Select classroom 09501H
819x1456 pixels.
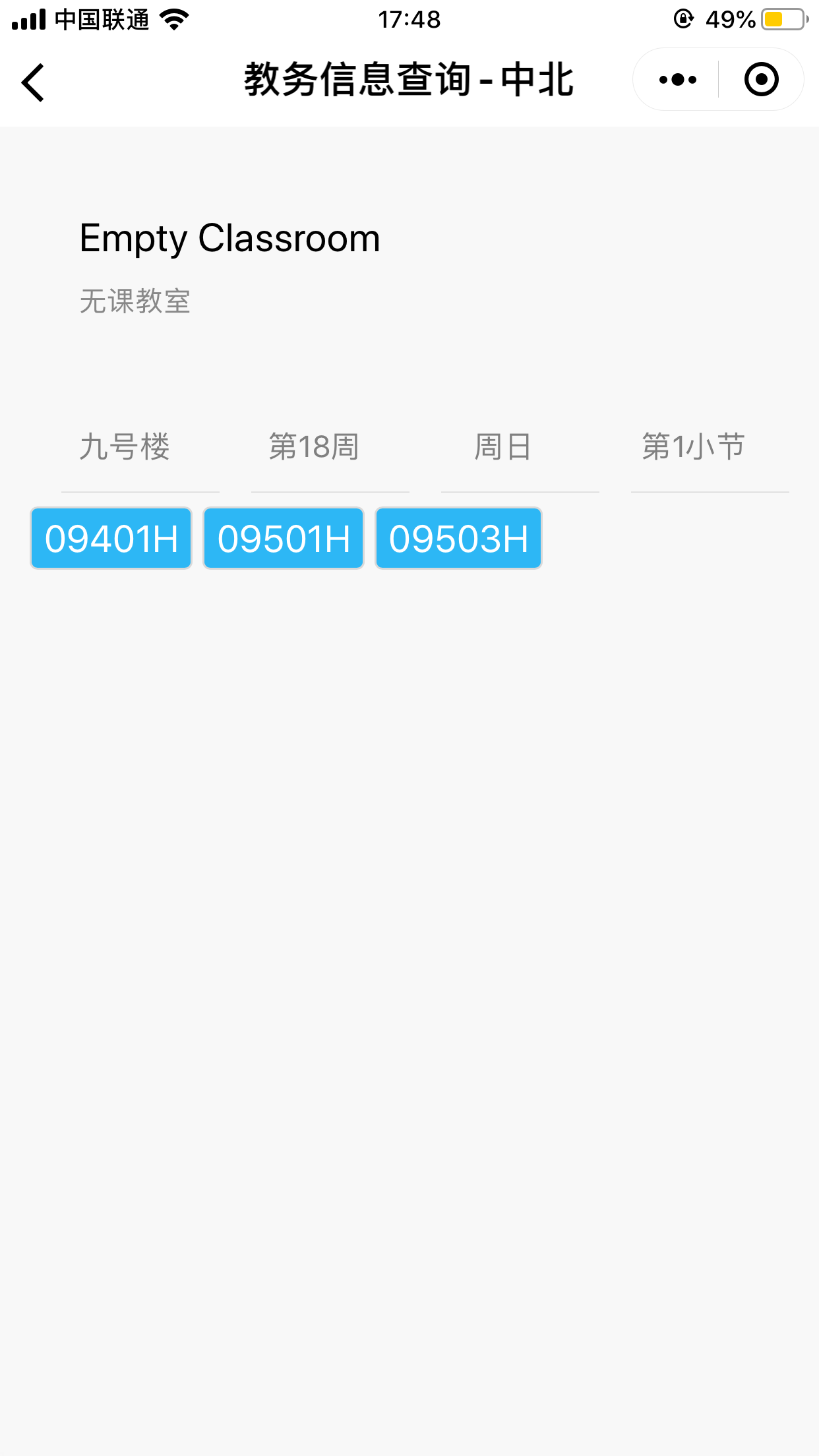pos(284,538)
